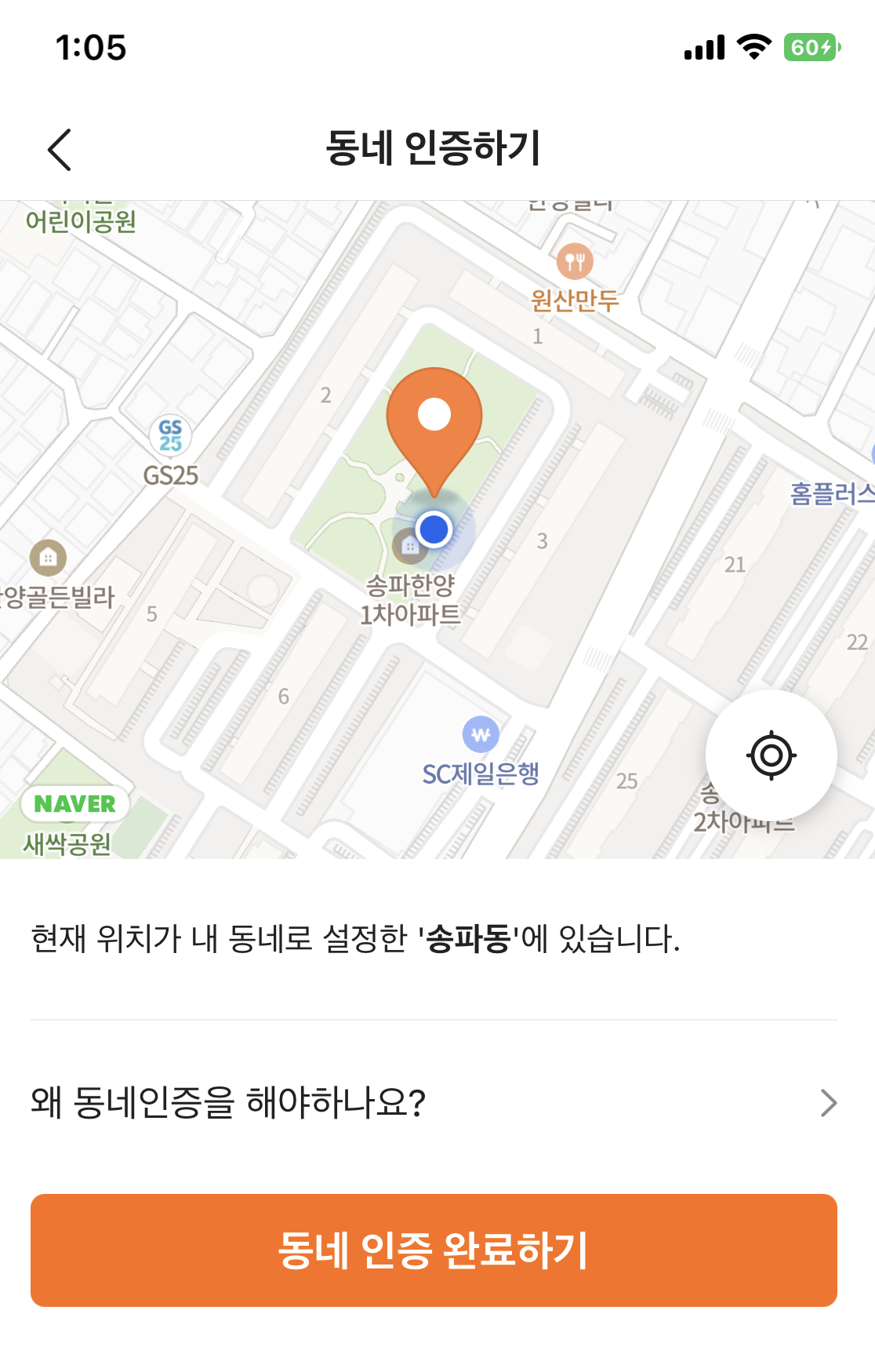
Task: Tap the 동네 인증 완료하기 button
Action: coord(434,1250)
